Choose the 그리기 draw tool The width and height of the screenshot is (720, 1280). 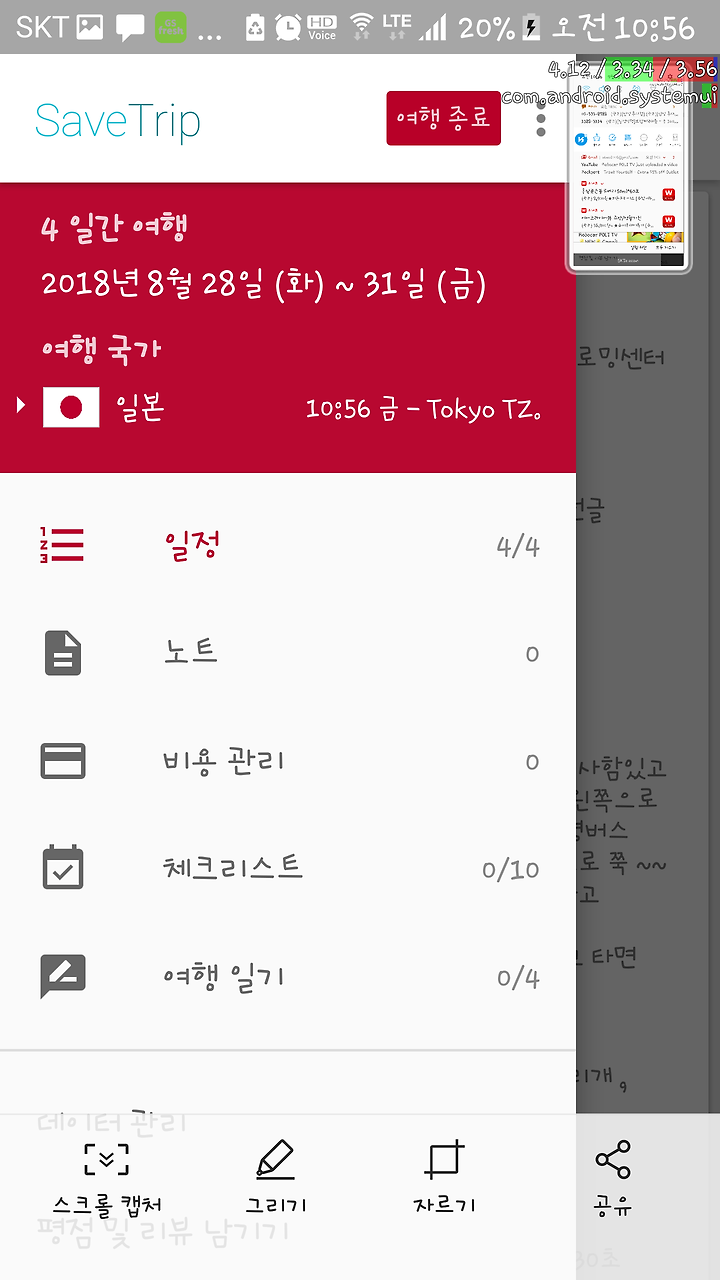[275, 1177]
